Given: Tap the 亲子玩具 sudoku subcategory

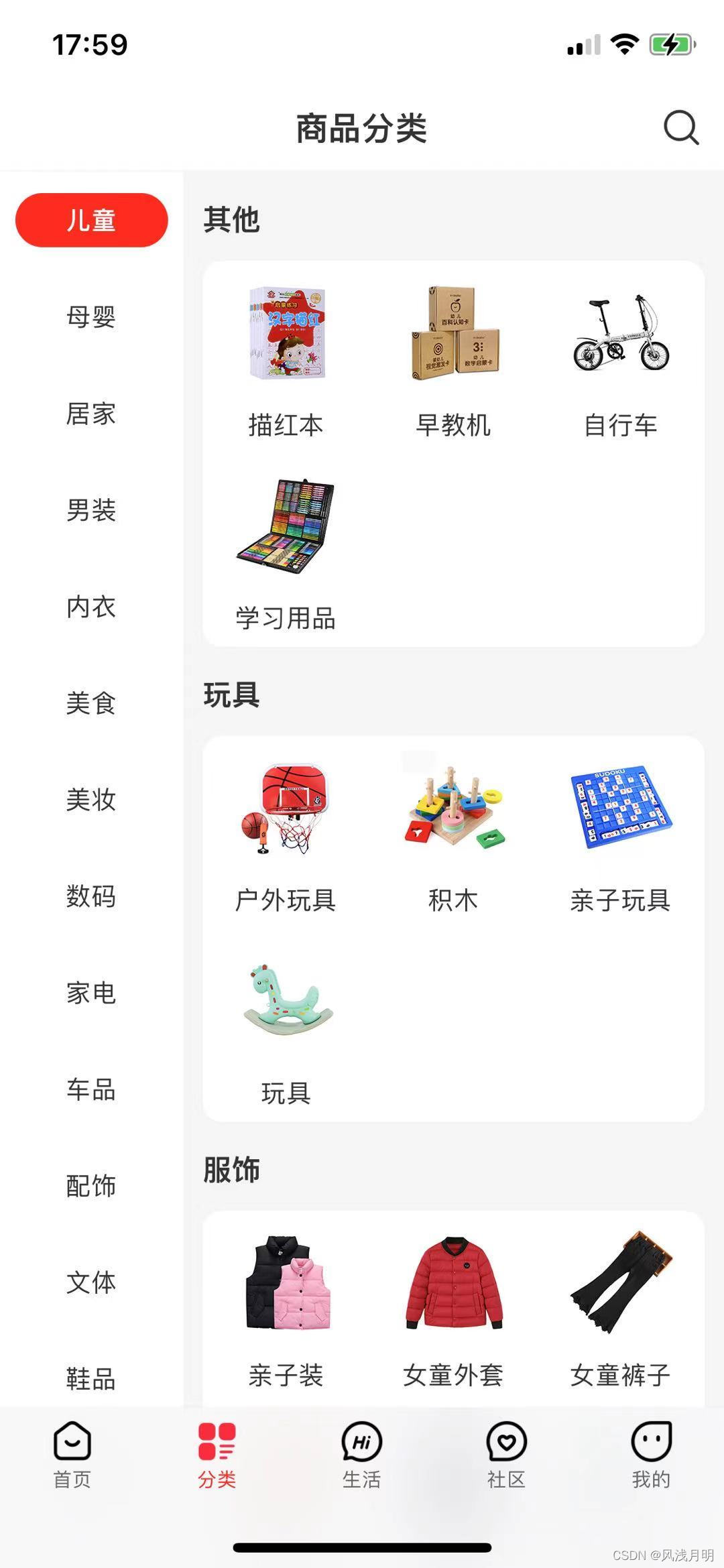Looking at the screenshot, I should pyautogui.click(x=620, y=808).
